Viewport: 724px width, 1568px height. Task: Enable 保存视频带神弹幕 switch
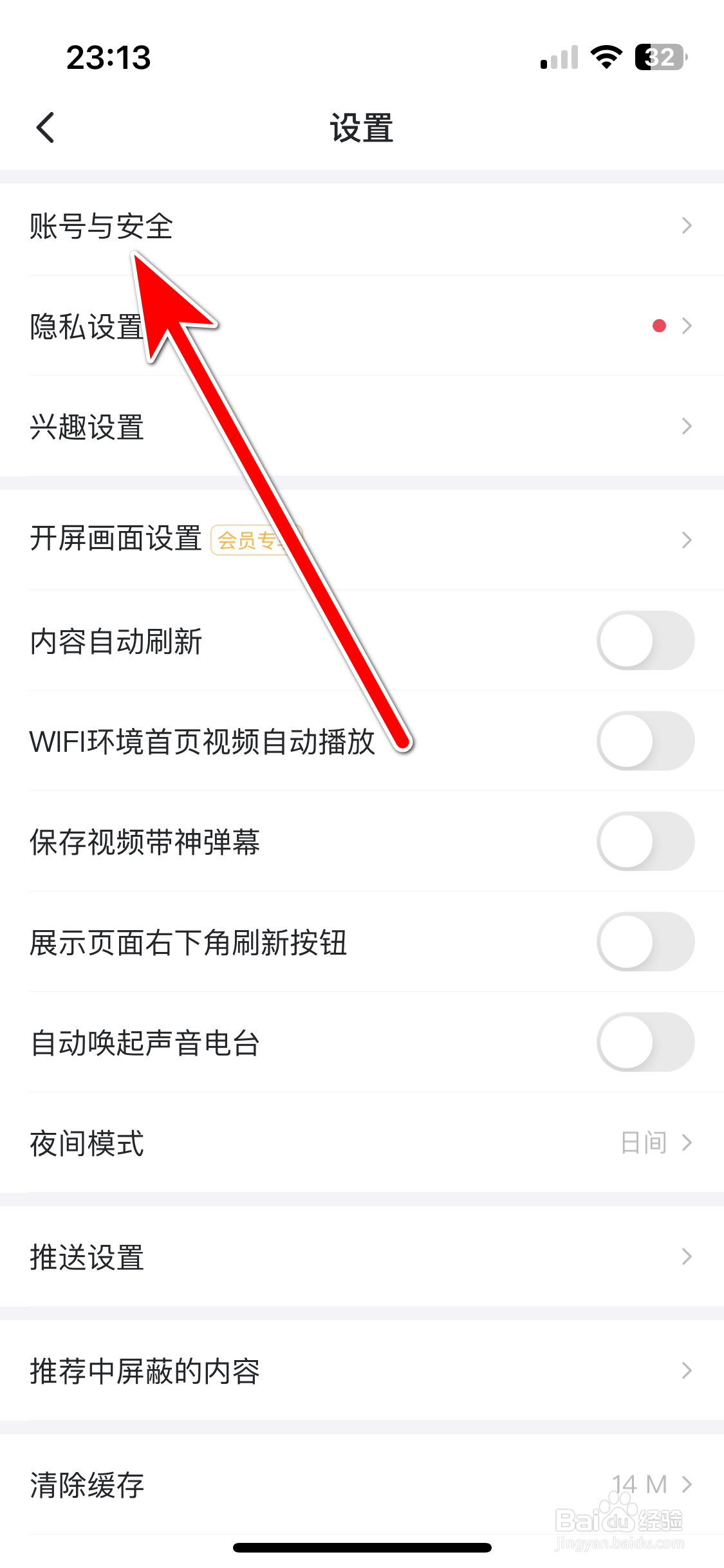click(x=645, y=841)
